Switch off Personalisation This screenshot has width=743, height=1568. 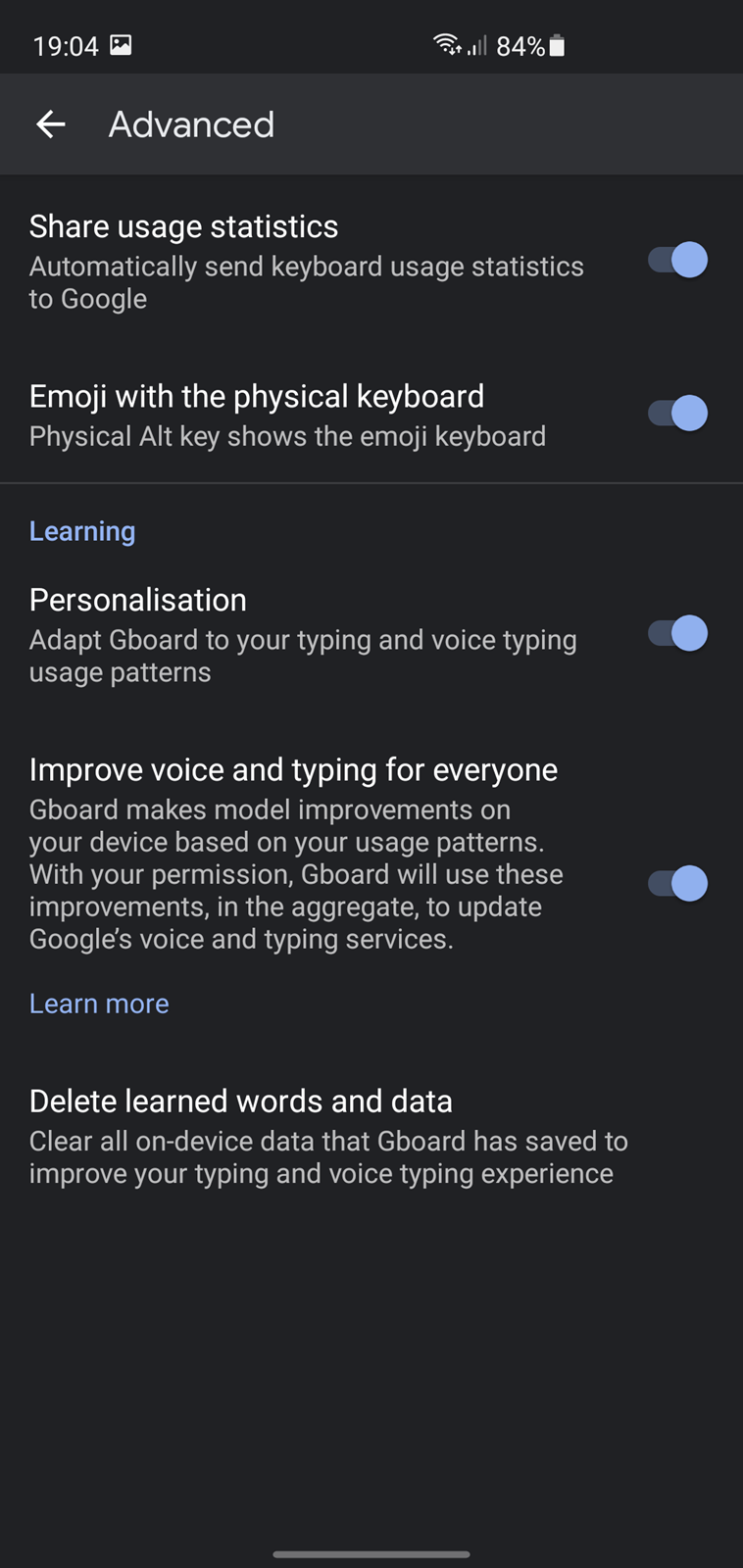coord(677,633)
